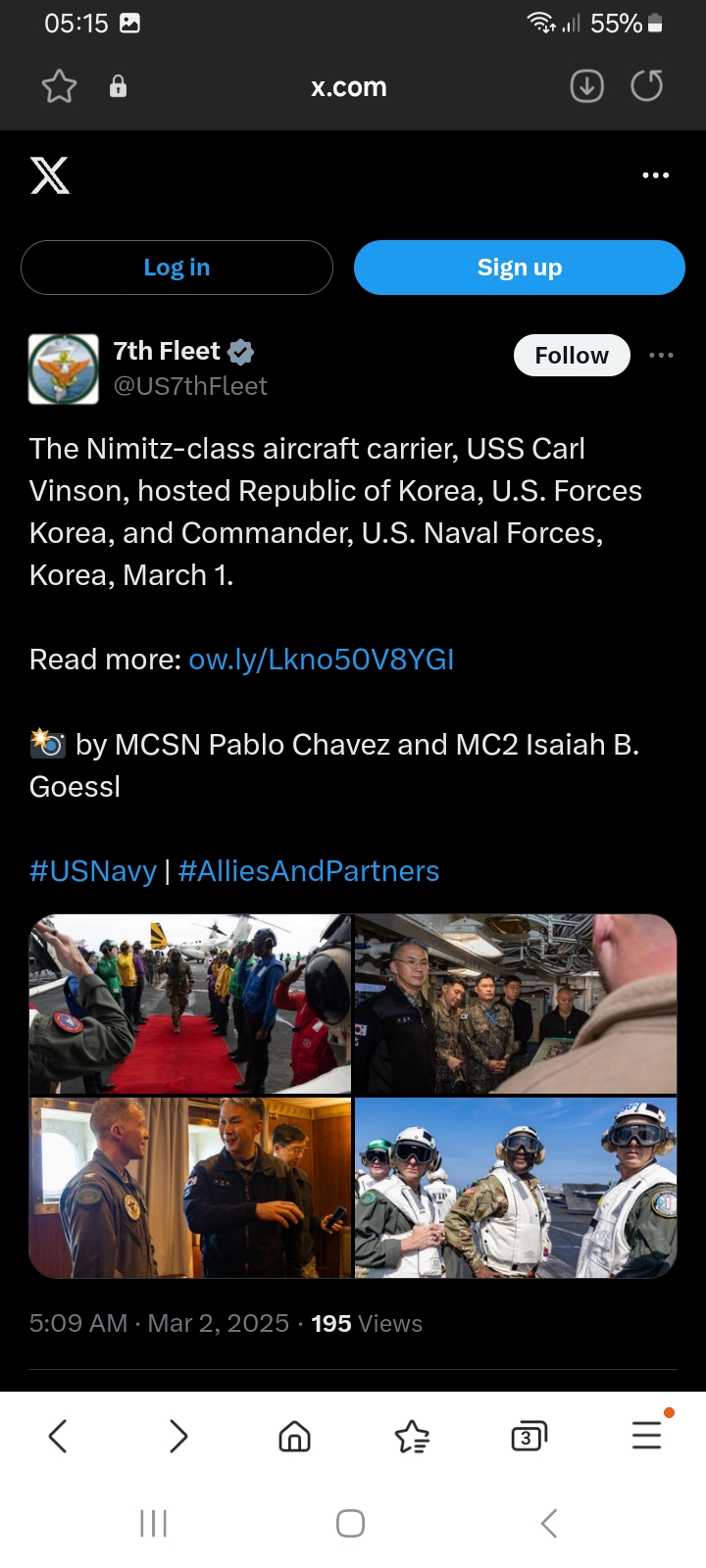Open the ow.ly Read more link
Image resolution: width=706 pixels, height=1568 pixels.
(322, 660)
